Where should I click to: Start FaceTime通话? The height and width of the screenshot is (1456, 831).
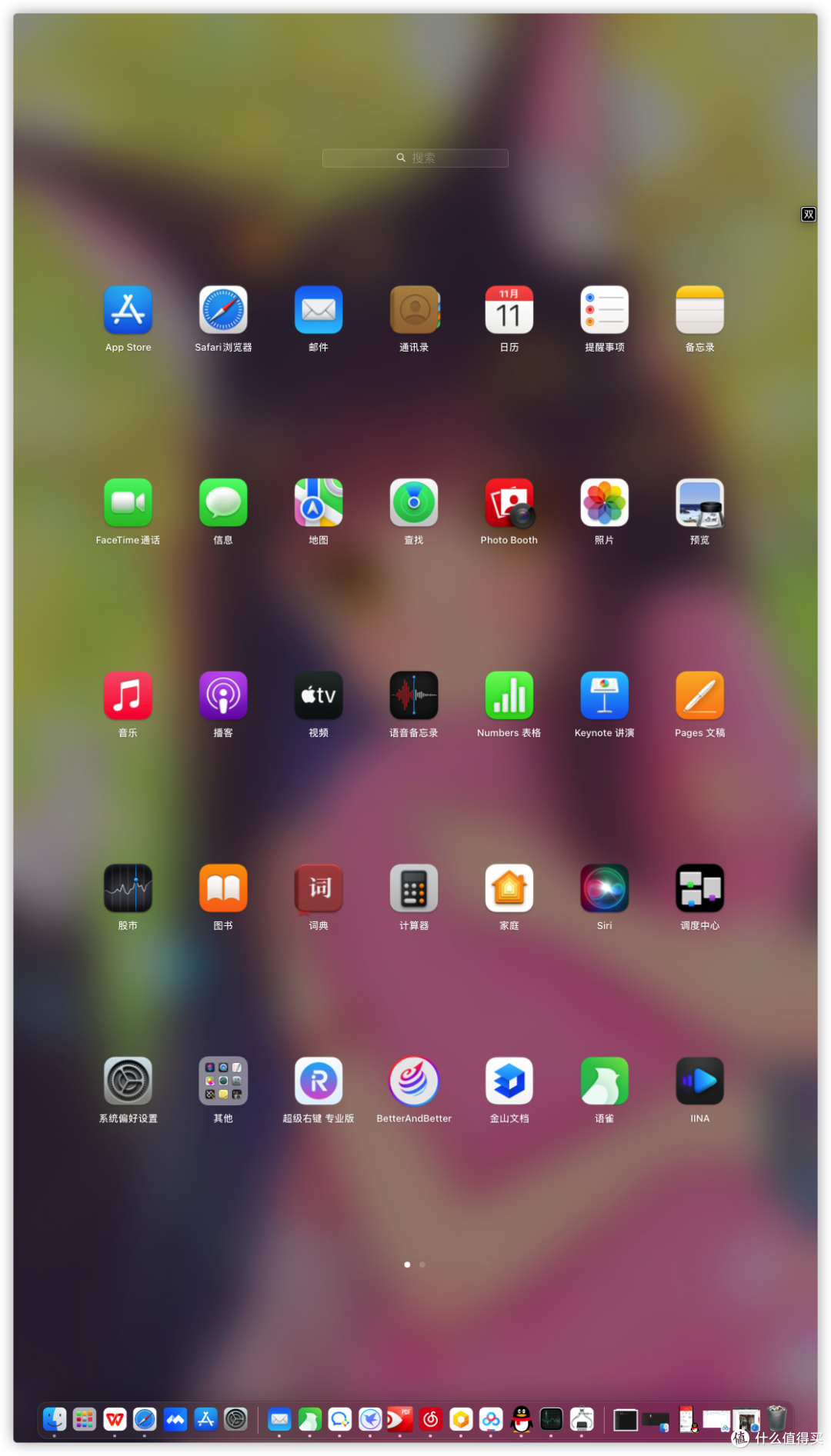128,503
